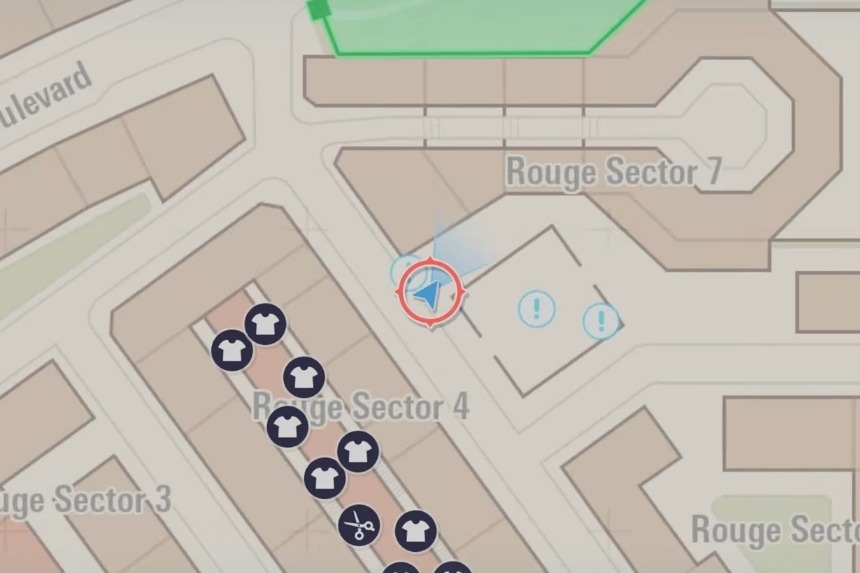Viewport: 860px width, 573px height.
Task: Tap the blue player location arrow
Action: point(430,294)
